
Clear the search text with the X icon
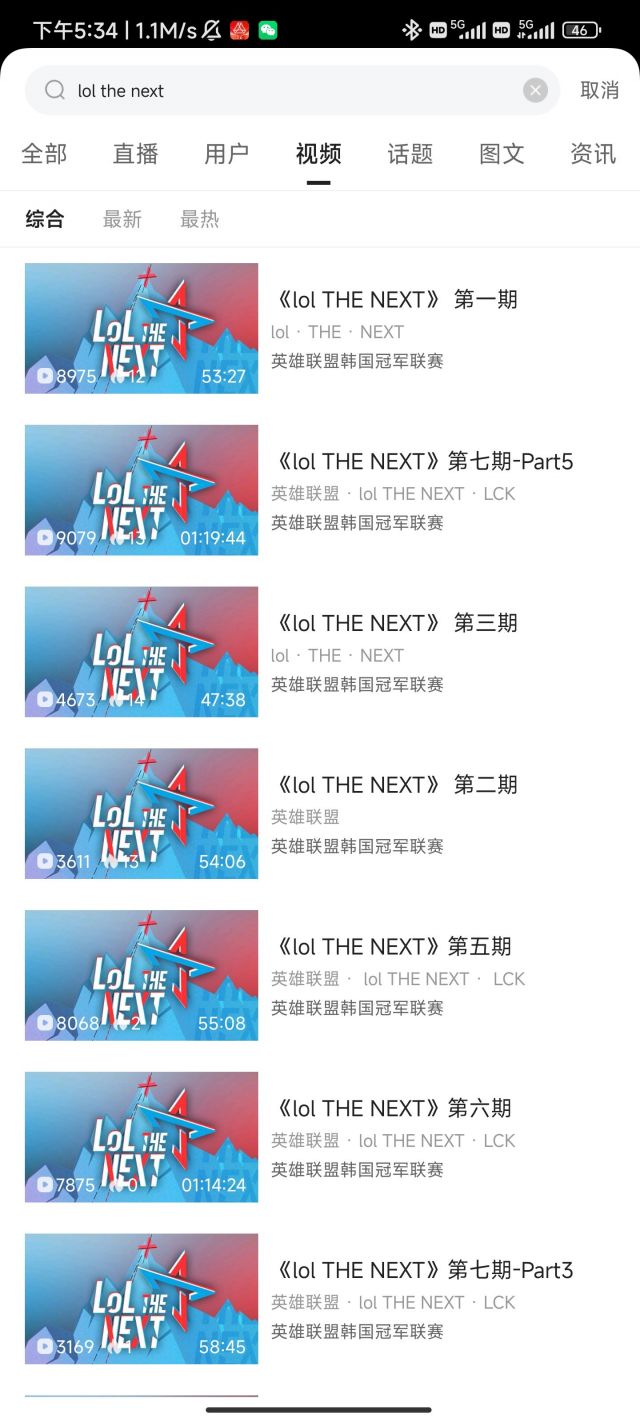[x=536, y=91]
